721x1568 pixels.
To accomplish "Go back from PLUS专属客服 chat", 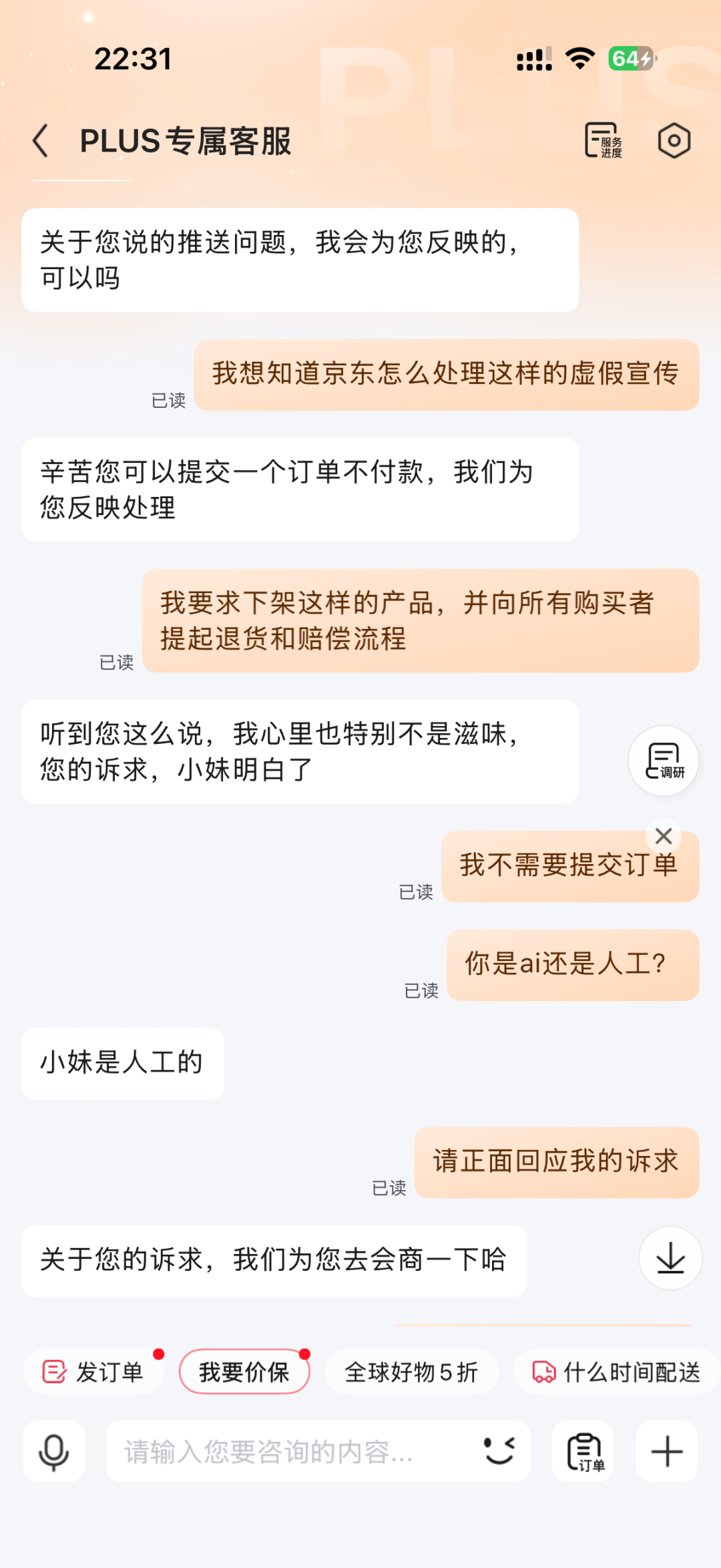I will click(x=41, y=141).
